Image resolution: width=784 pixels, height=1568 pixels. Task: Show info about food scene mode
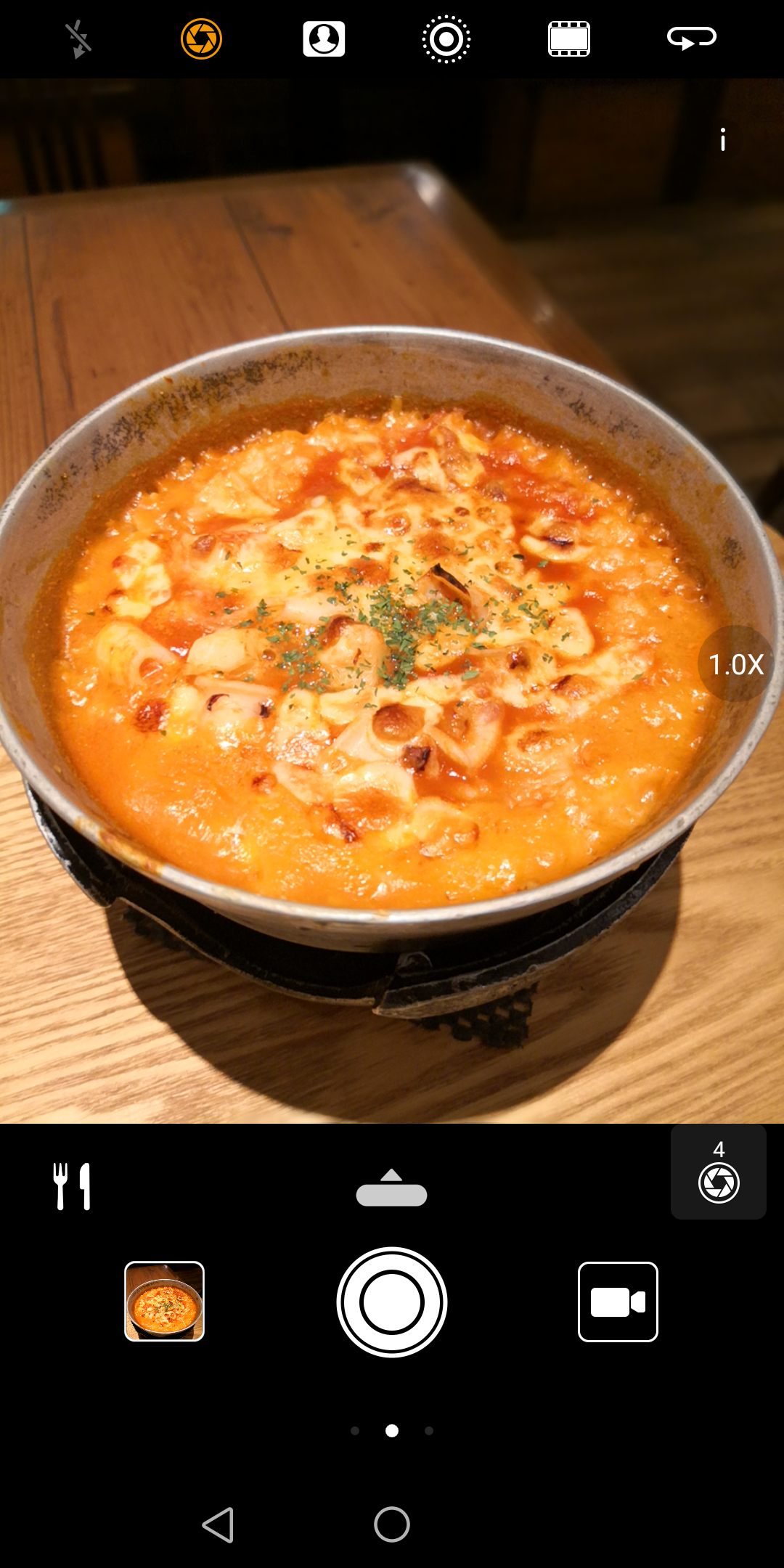(723, 139)
